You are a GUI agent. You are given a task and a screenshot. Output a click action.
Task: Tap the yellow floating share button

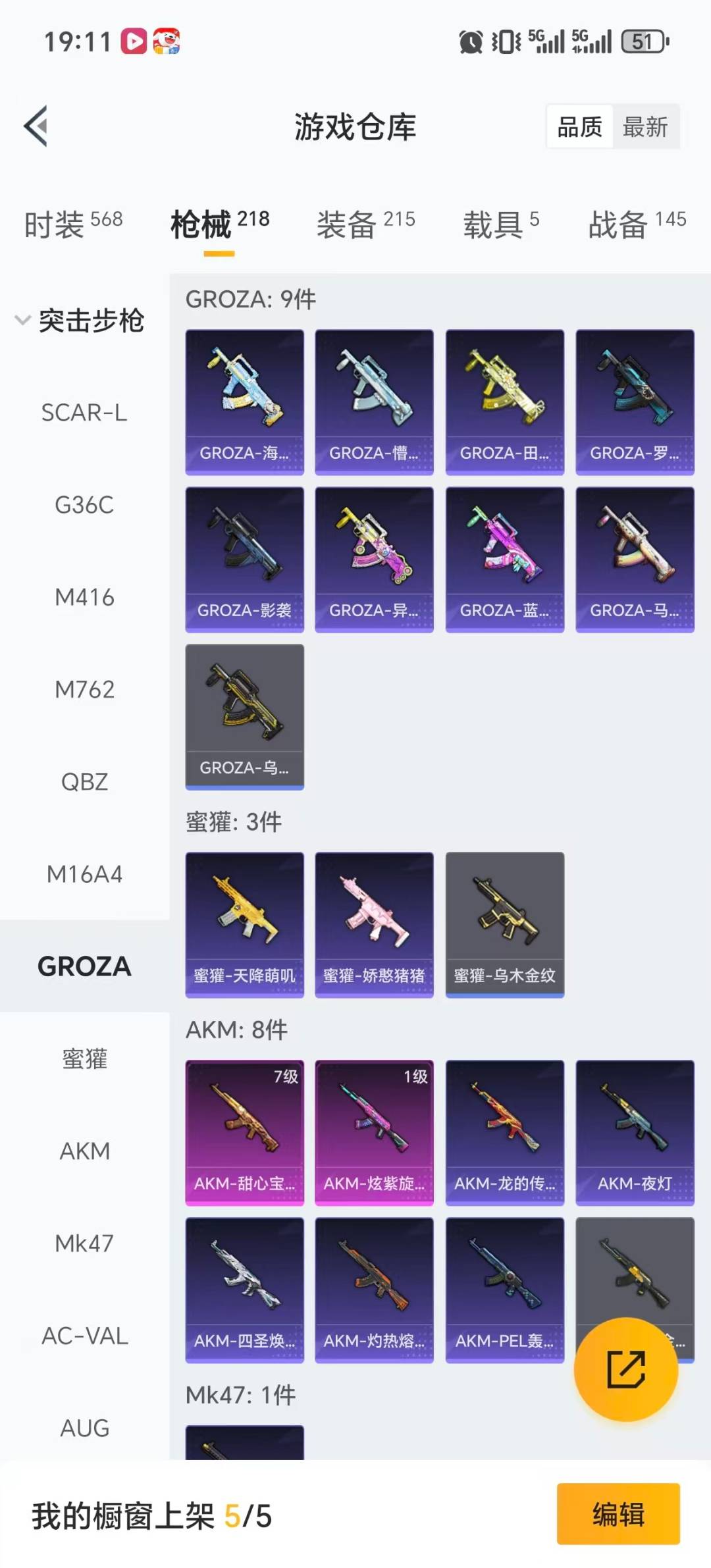tap(625, 1369)
